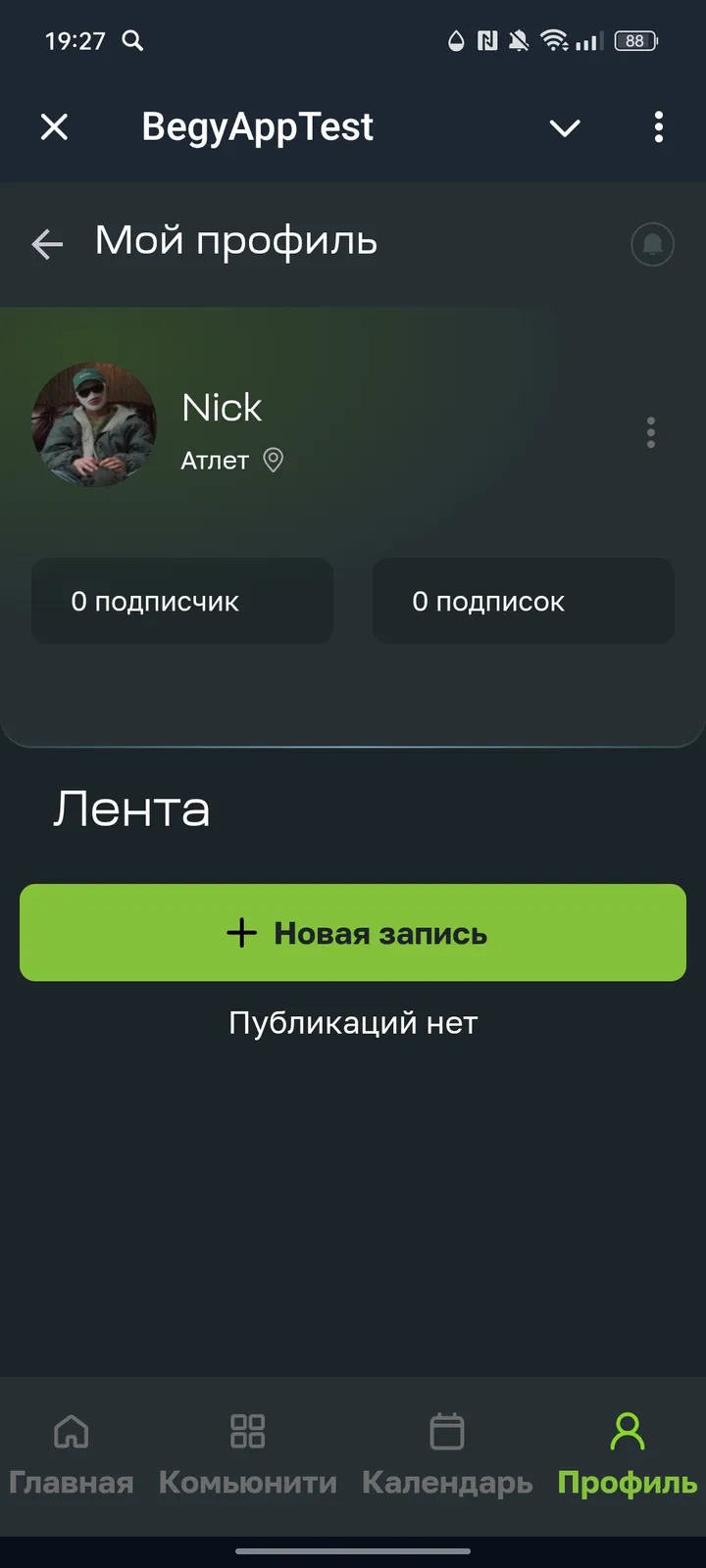Tap the location pin next to Атлет

pyautogui.click(x=273, y=460)
